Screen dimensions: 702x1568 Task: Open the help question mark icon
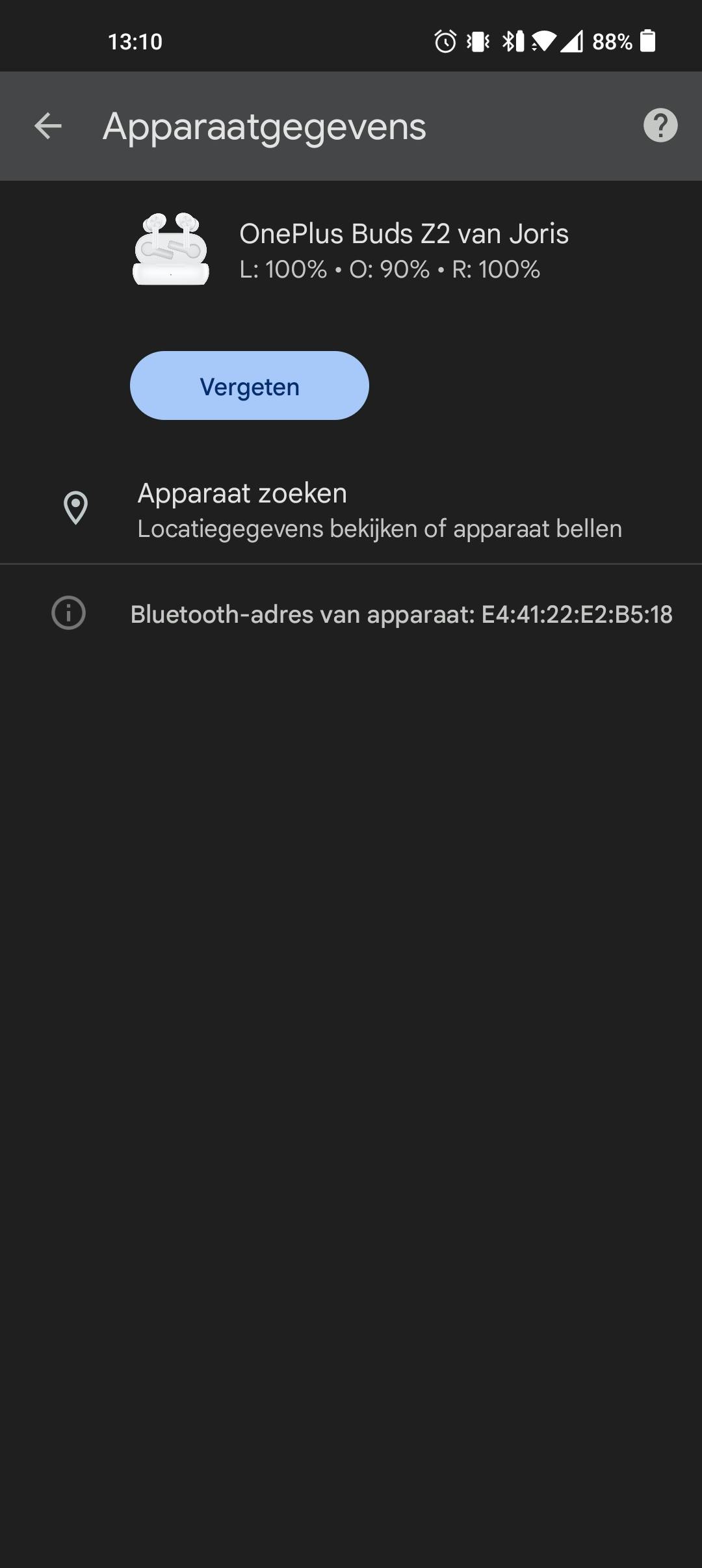(660, 125)
